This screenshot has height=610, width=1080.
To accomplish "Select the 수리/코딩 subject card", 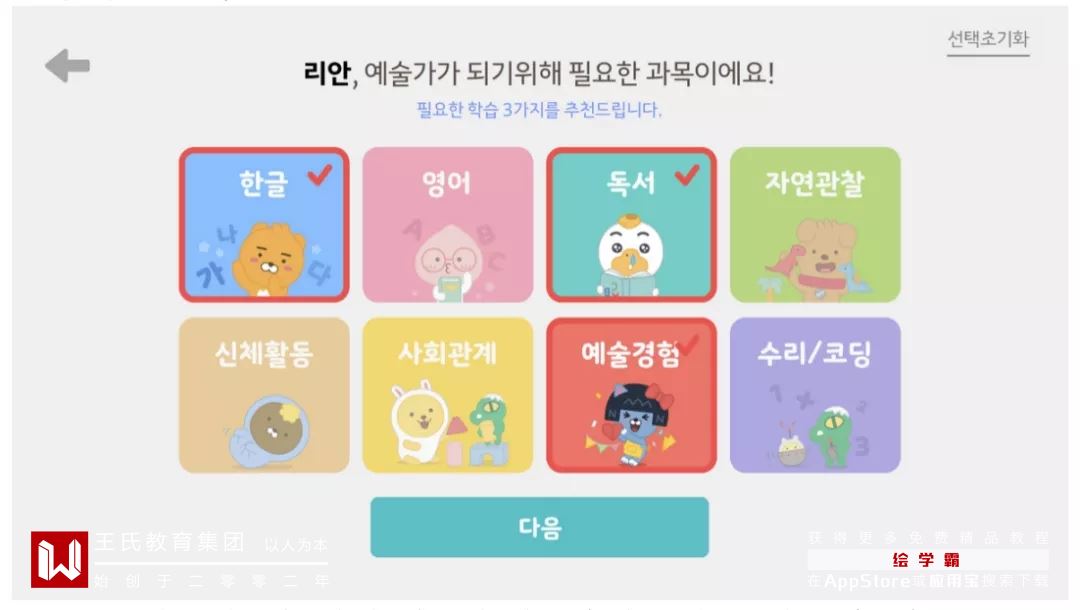I will click(x=814, y=395).
